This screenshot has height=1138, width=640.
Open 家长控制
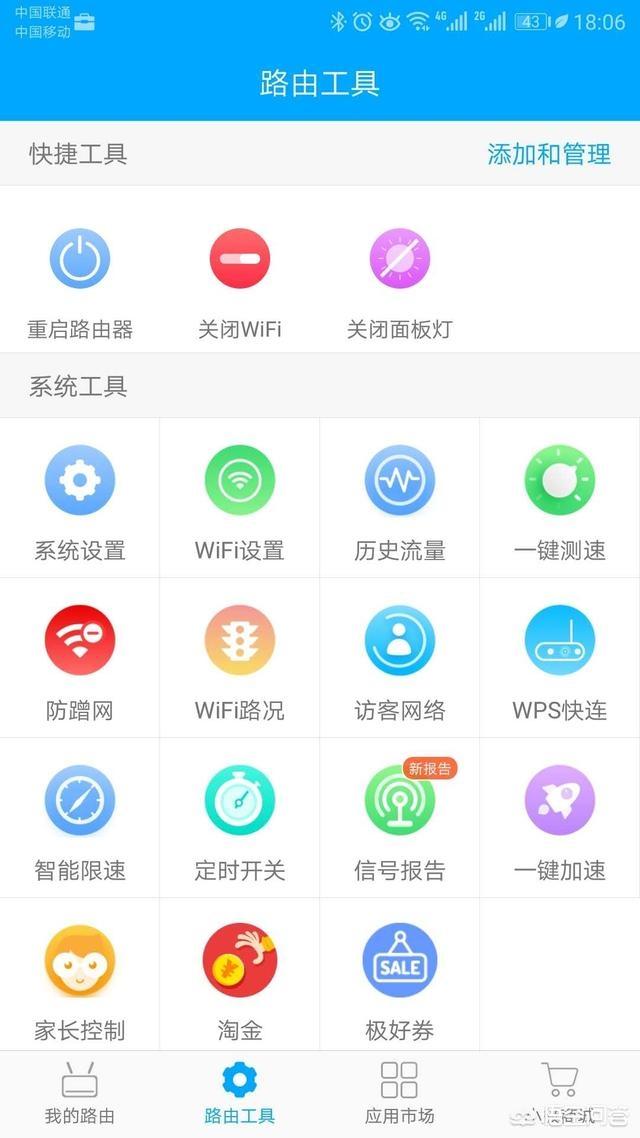coord(80,974)
